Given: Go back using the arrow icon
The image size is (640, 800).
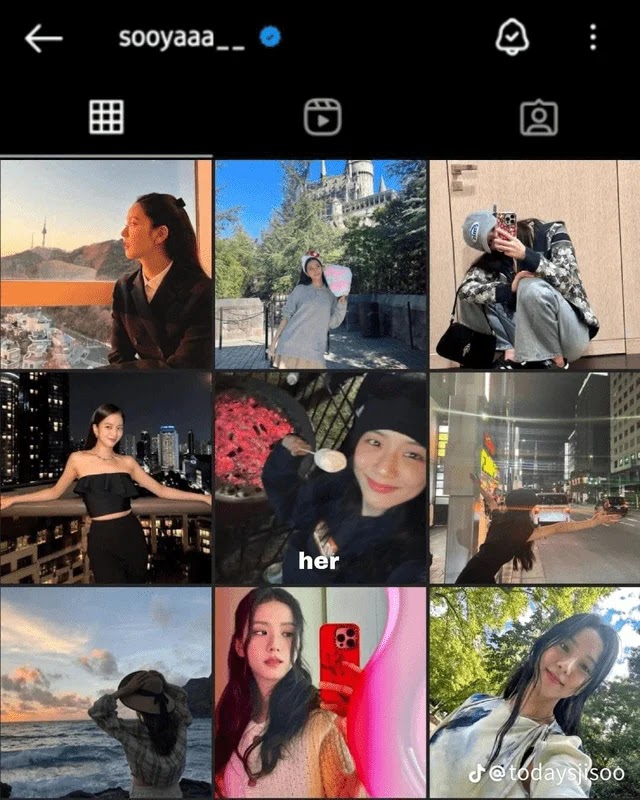Looking at the screenshot, I should pyautogui.click(x=43, y=38).
